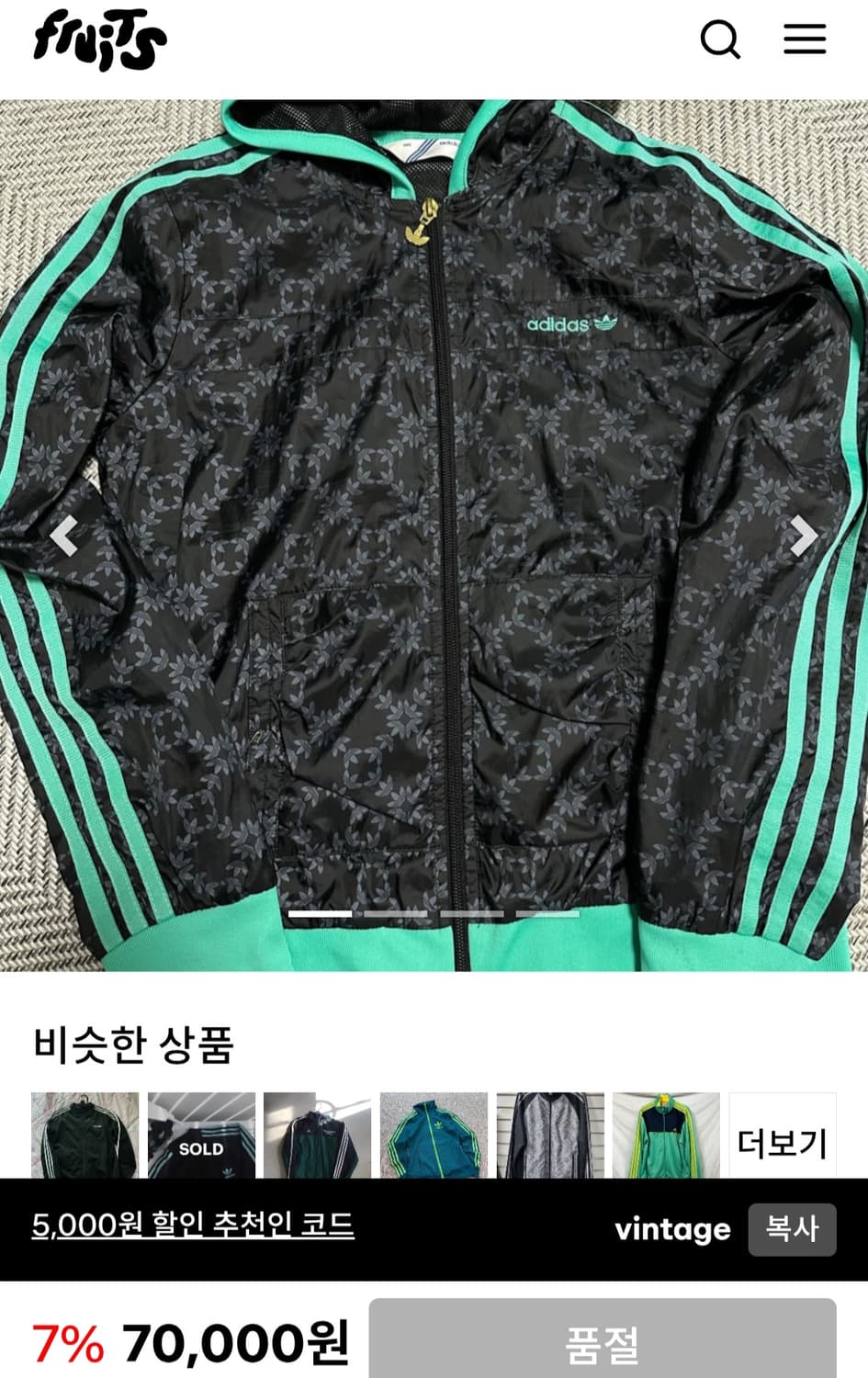This screenshot has height=1378, width=868.
Task: Select the second carousel indicator bar
Action: coord(395,914)
